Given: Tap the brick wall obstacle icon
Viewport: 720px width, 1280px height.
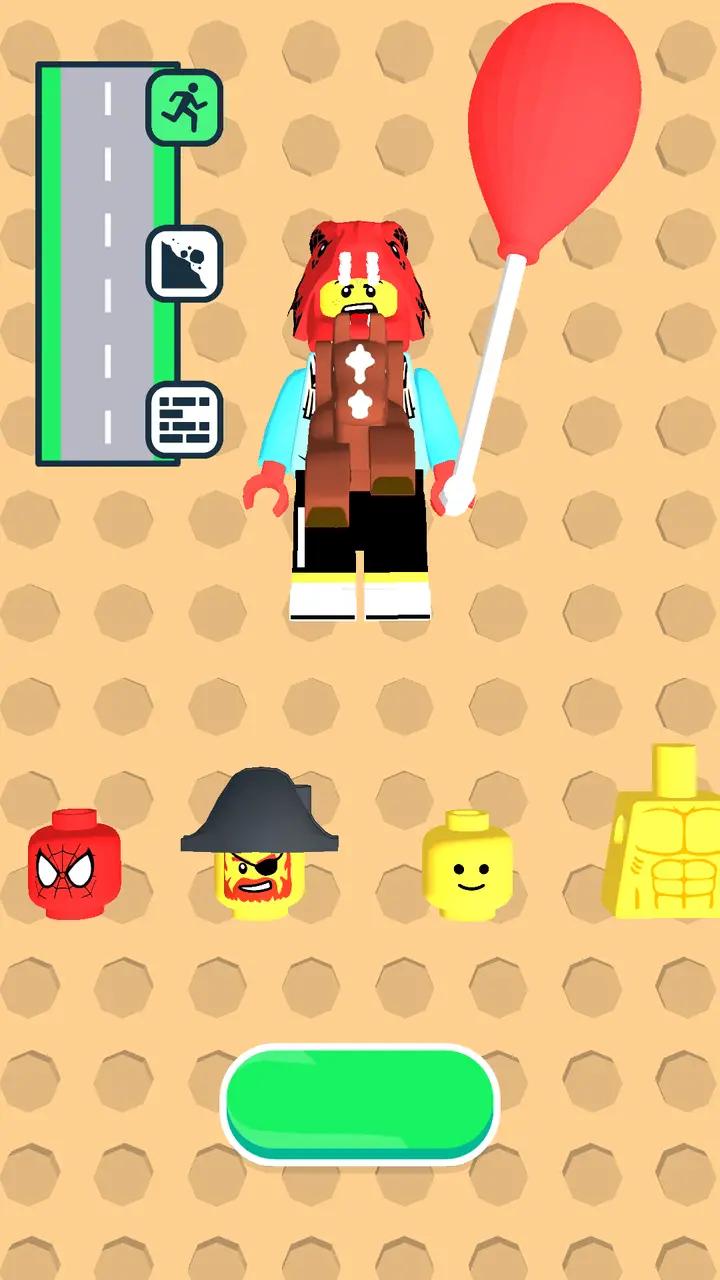Looking at the screenshot, I should (x=184, y=420).
